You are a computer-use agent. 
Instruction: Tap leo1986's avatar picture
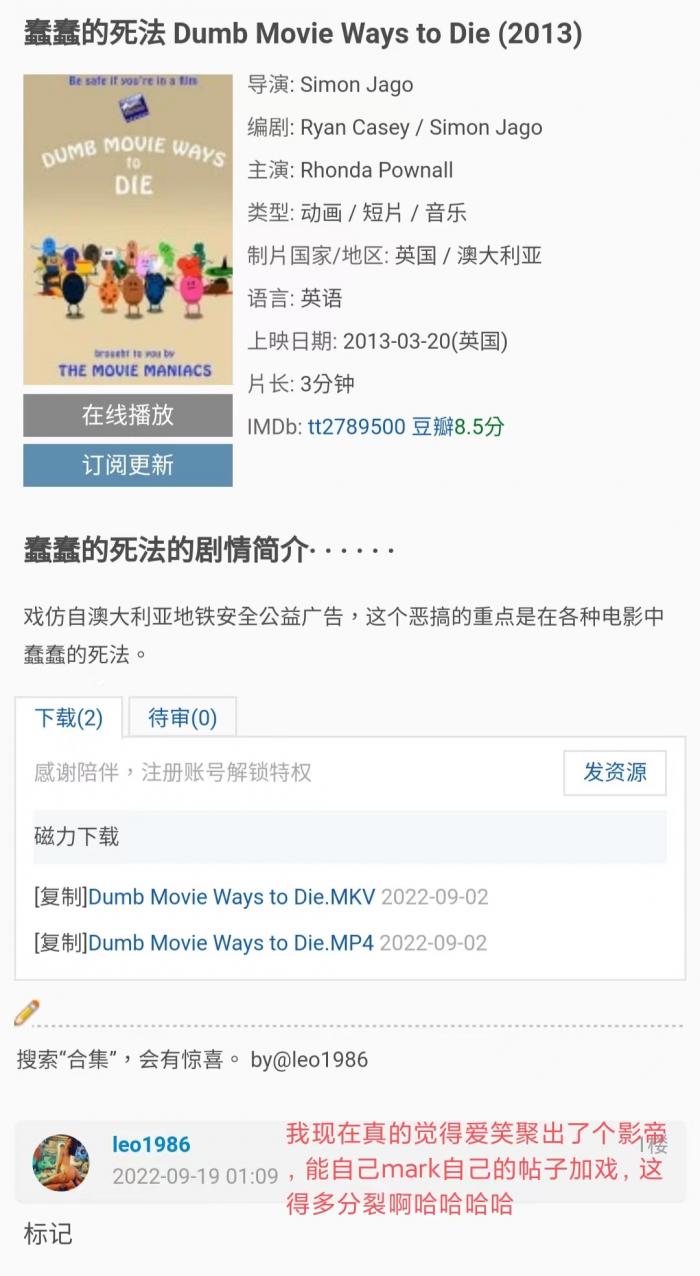point(61,1162)
